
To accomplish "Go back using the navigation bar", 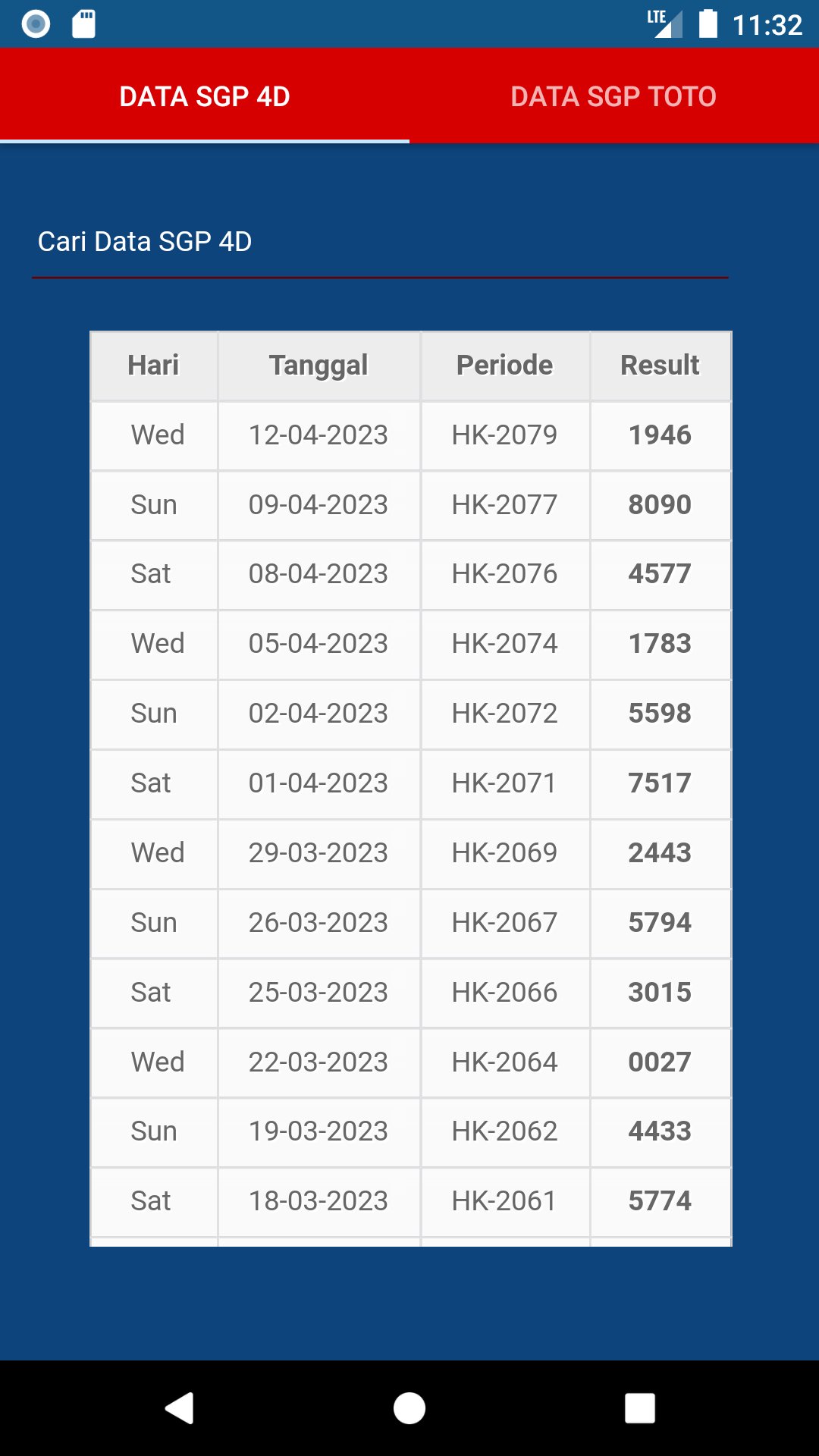I will (x=180, y=1408).
